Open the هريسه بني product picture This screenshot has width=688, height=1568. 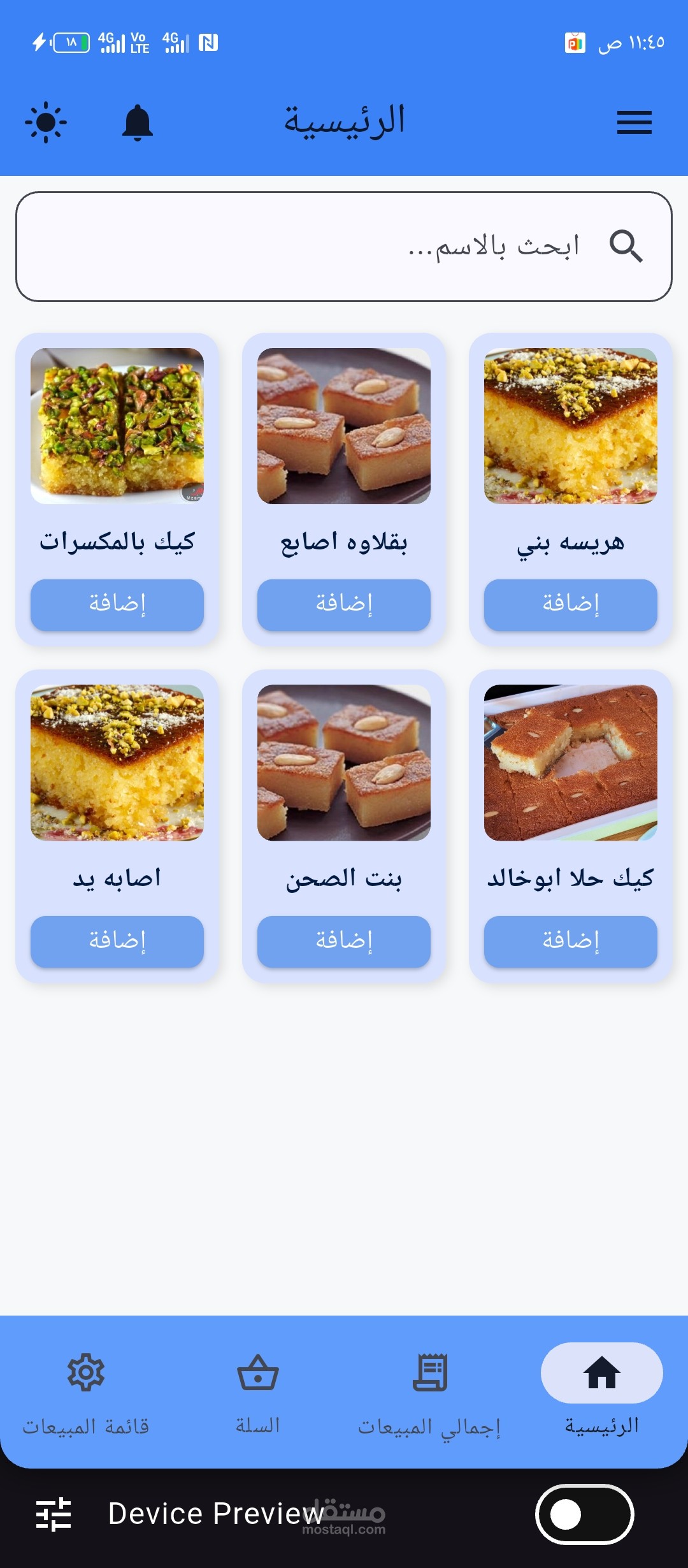(570, 426)
